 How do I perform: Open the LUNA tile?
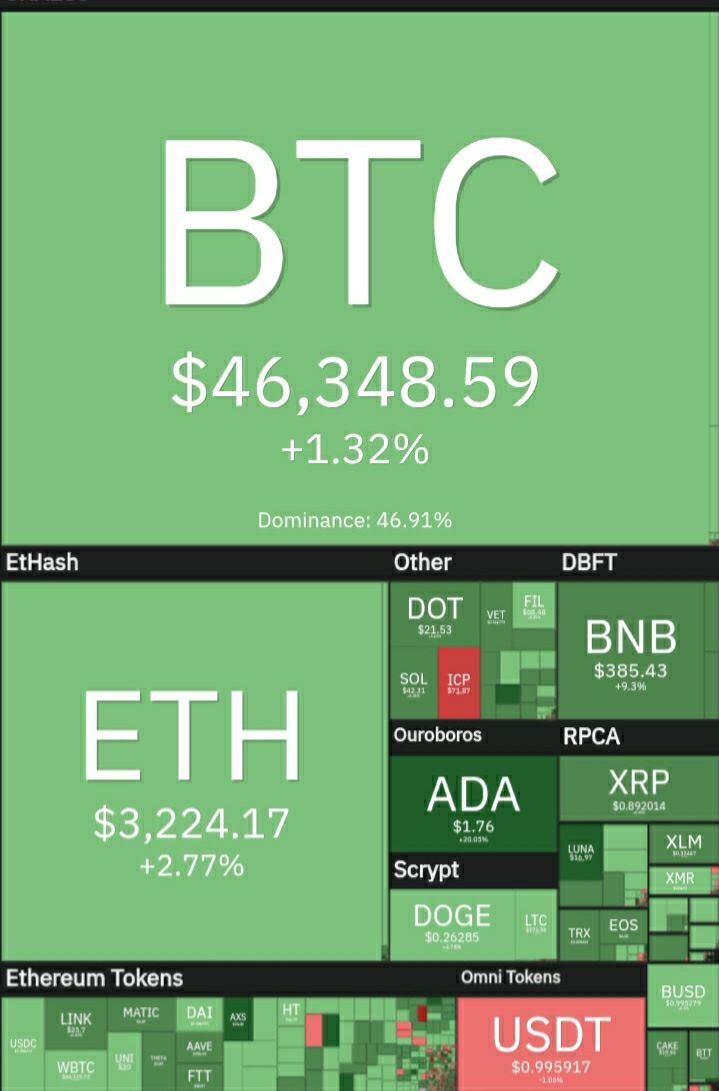[x=580, y=853]
